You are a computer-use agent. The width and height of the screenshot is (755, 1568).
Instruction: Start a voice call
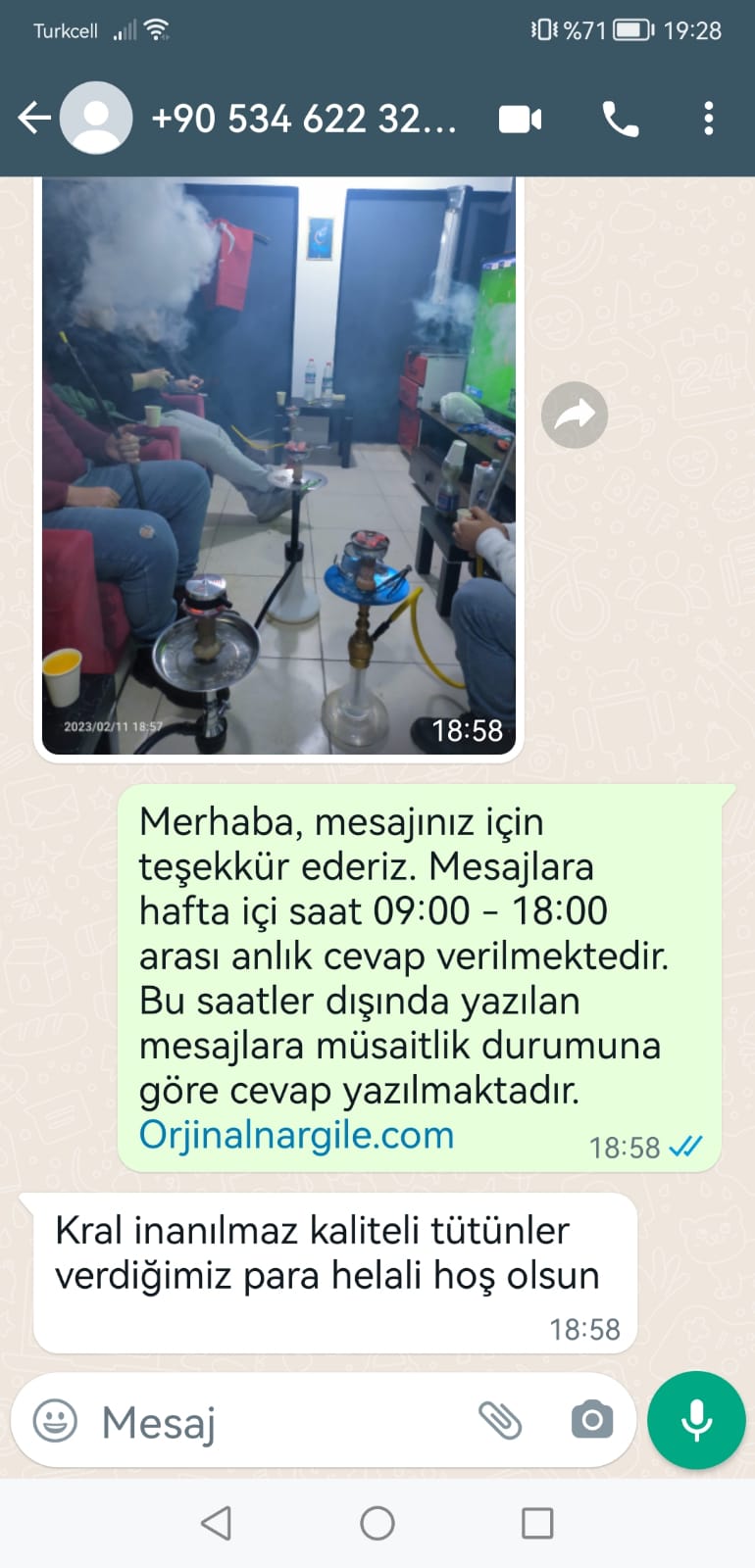click(x=620, y=120)
